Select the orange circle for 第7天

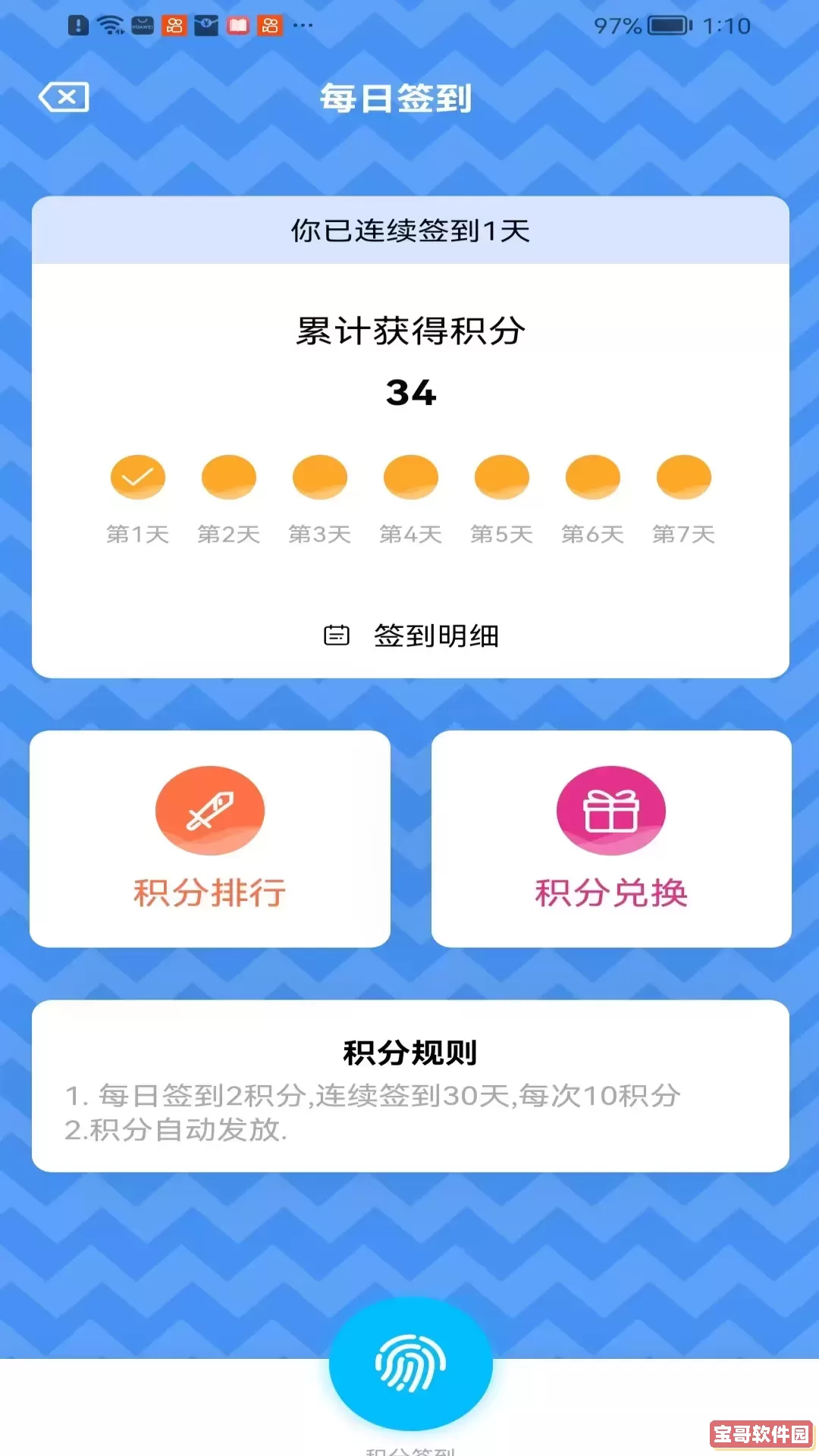point(681,476)
